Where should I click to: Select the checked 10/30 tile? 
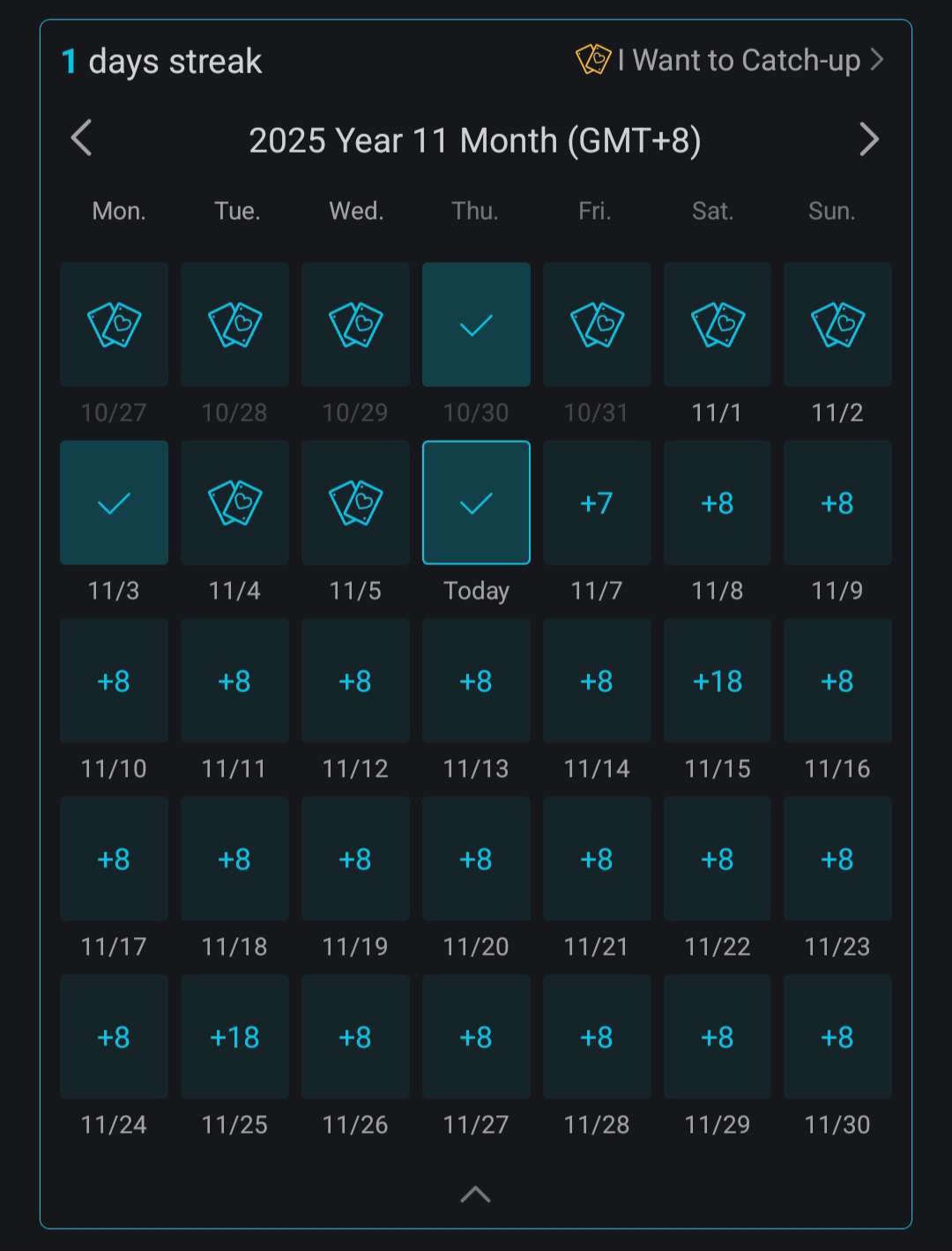click(476, 324)
